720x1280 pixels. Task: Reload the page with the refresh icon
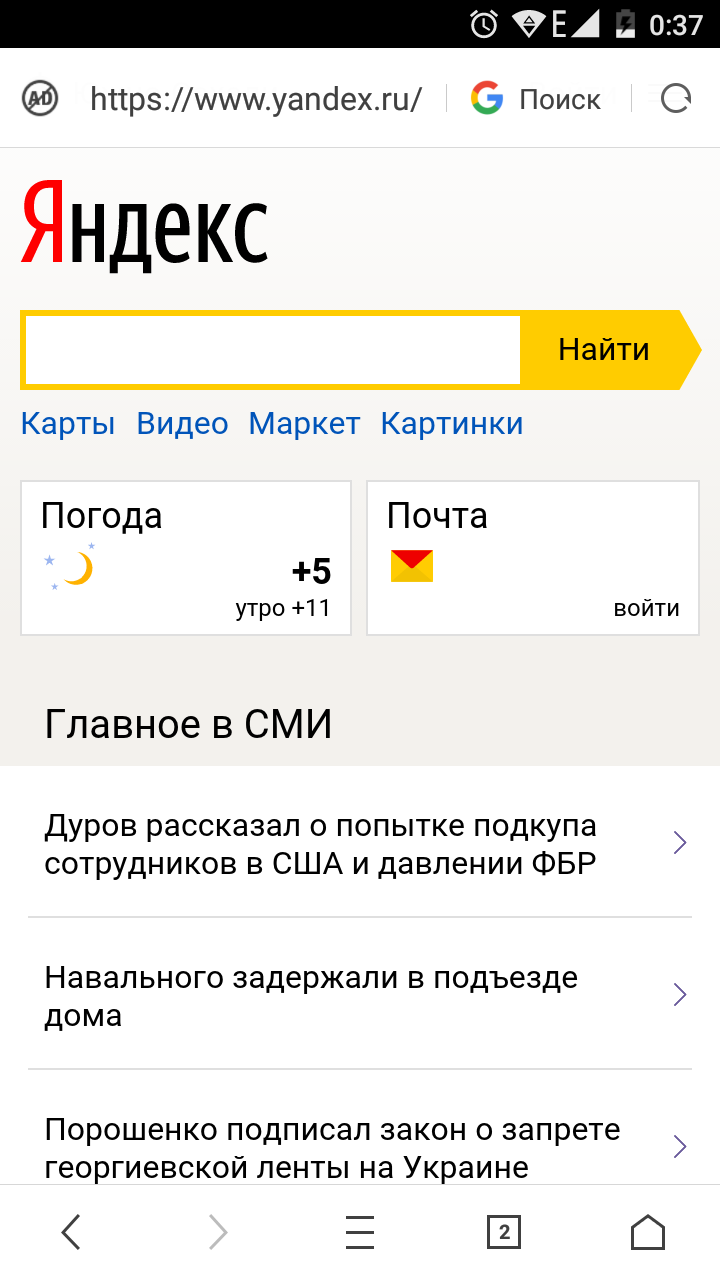click(676, 98)
